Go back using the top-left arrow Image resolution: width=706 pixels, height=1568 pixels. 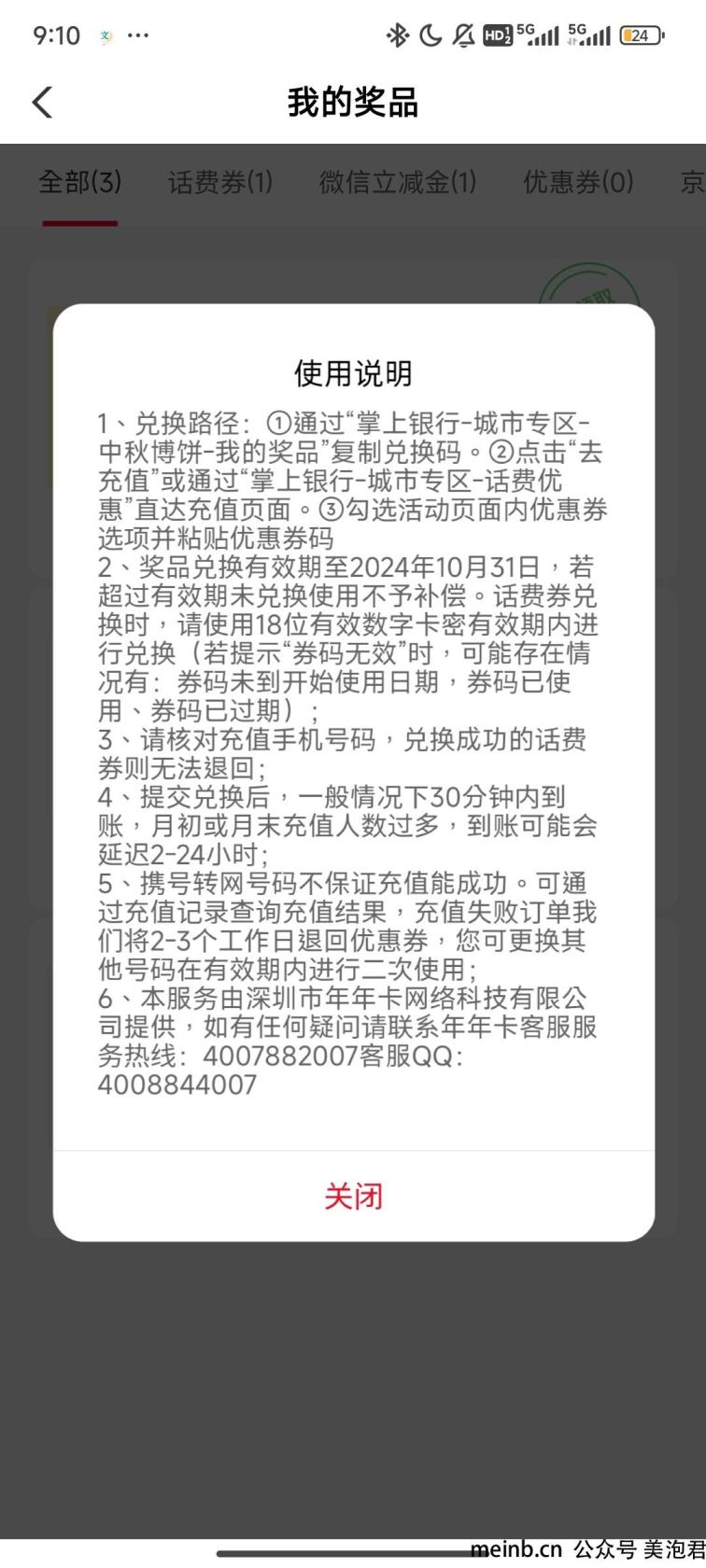click(x=43, y=102)
